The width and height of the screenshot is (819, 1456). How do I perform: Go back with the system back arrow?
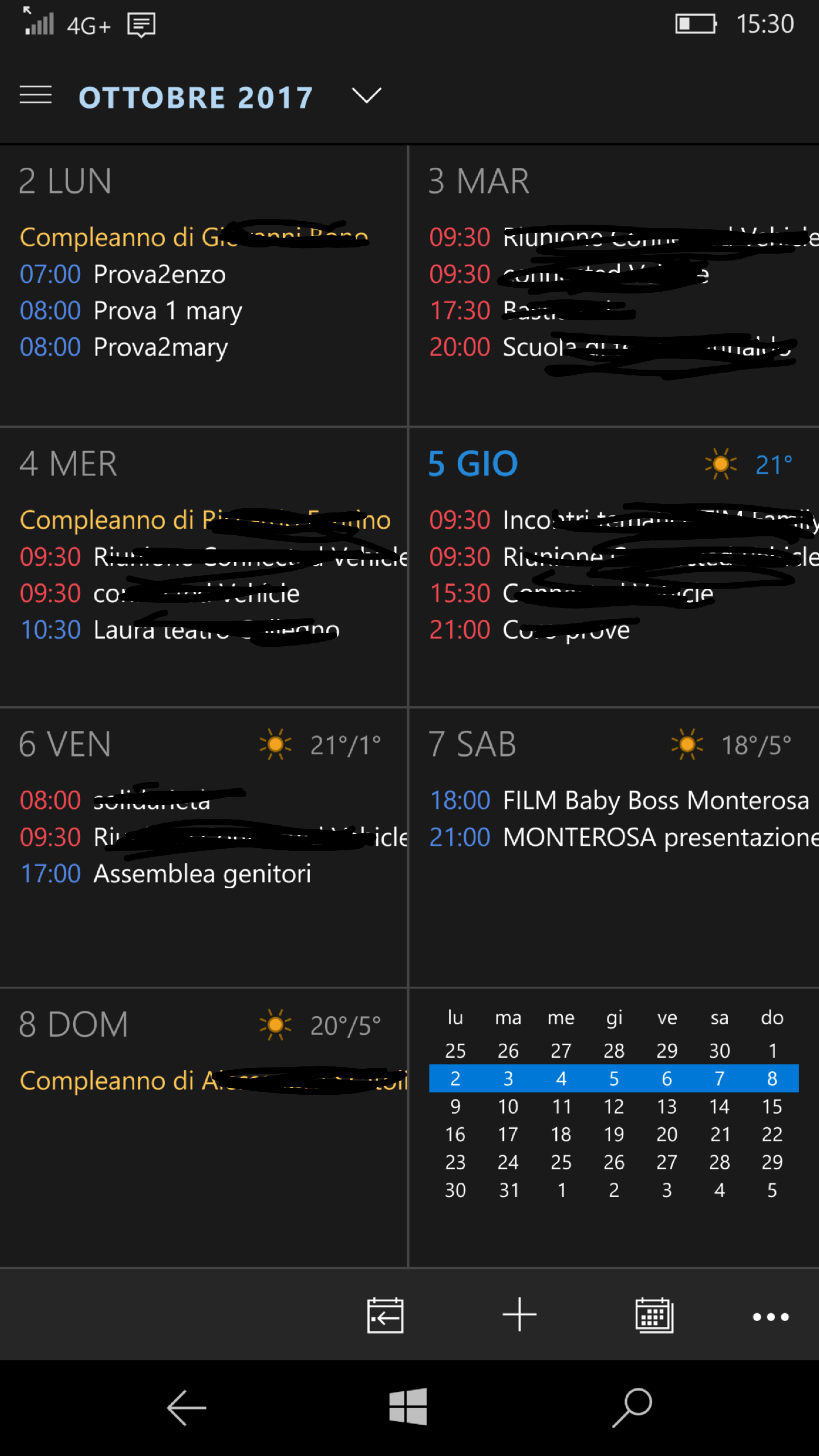(186, 1407)
